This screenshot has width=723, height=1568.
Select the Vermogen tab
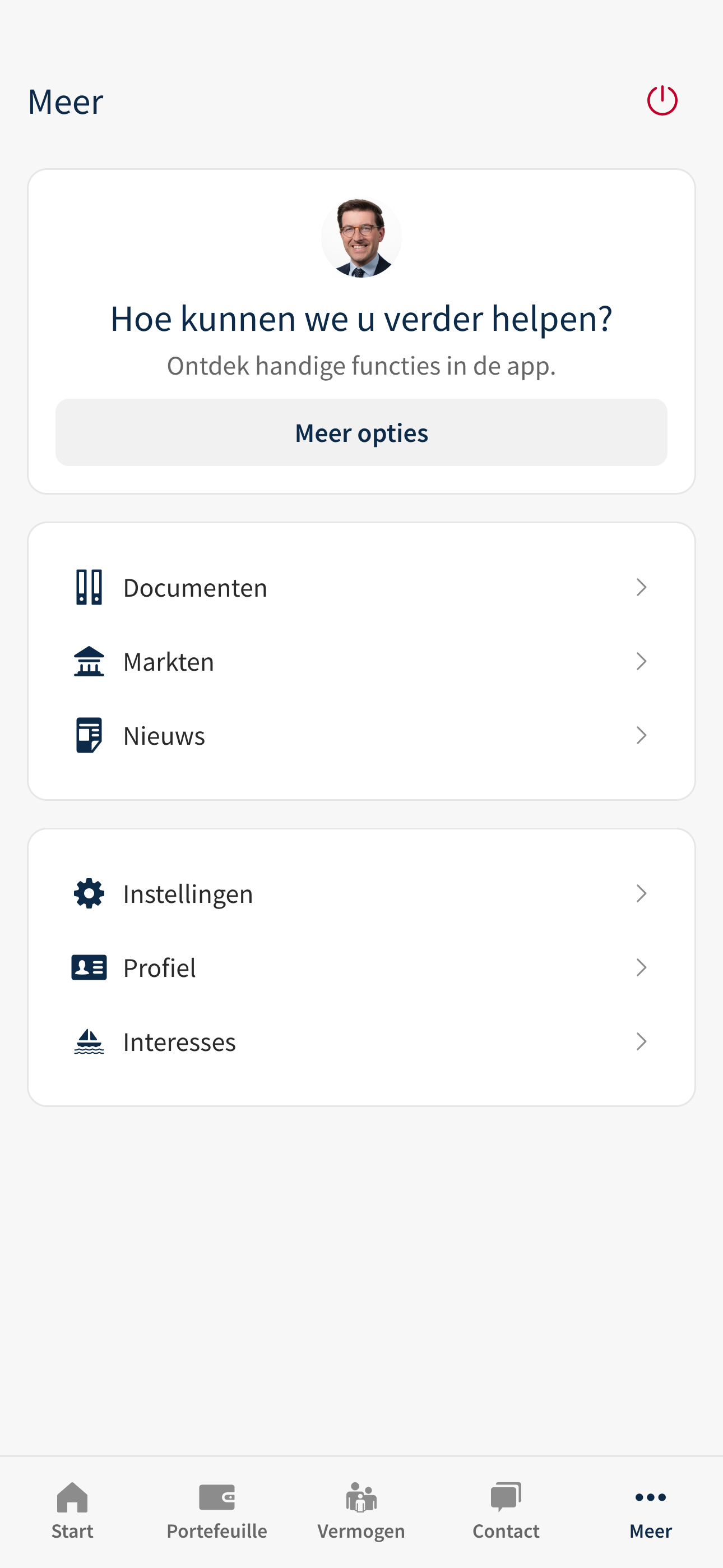[361, 1511]
